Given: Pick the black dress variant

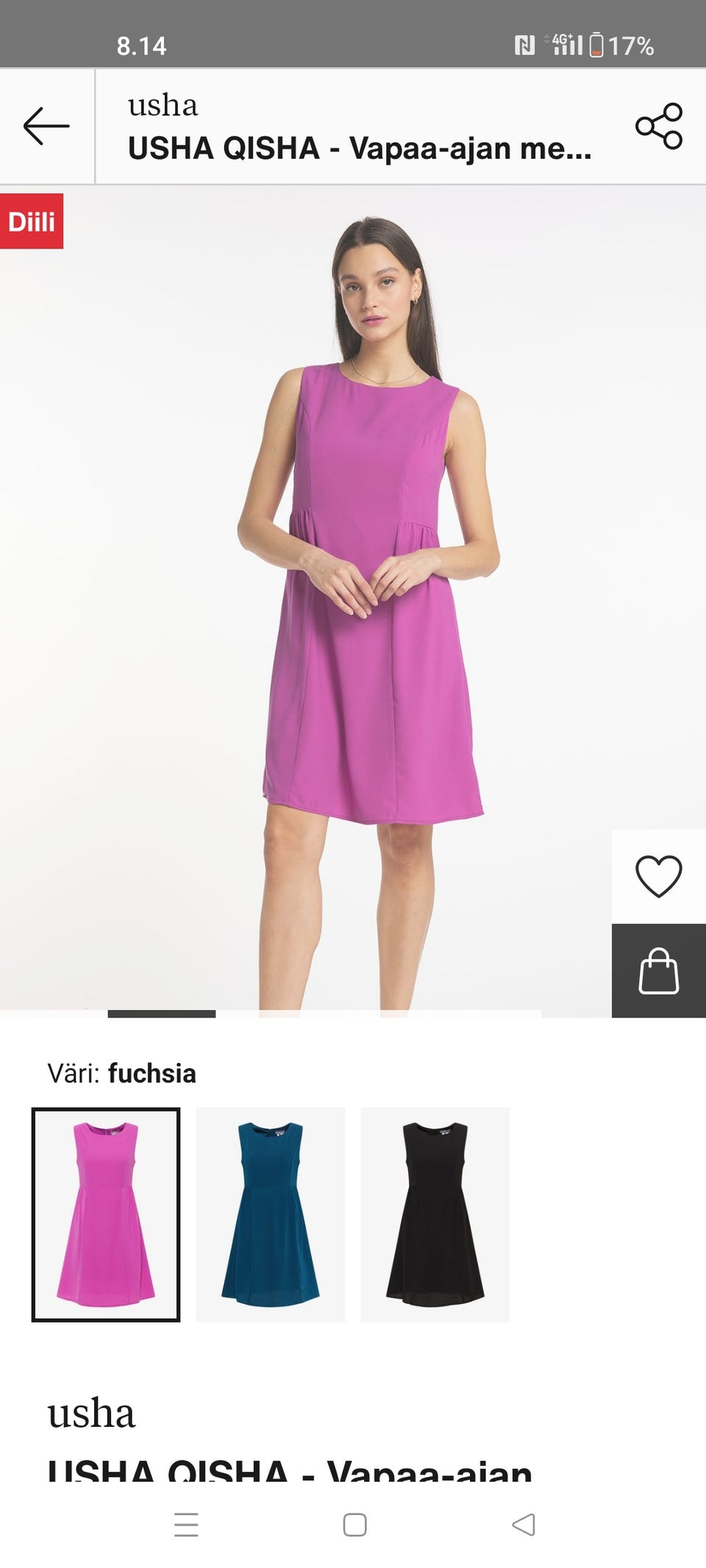Looking at the screenshot, I should point(435,1214).
